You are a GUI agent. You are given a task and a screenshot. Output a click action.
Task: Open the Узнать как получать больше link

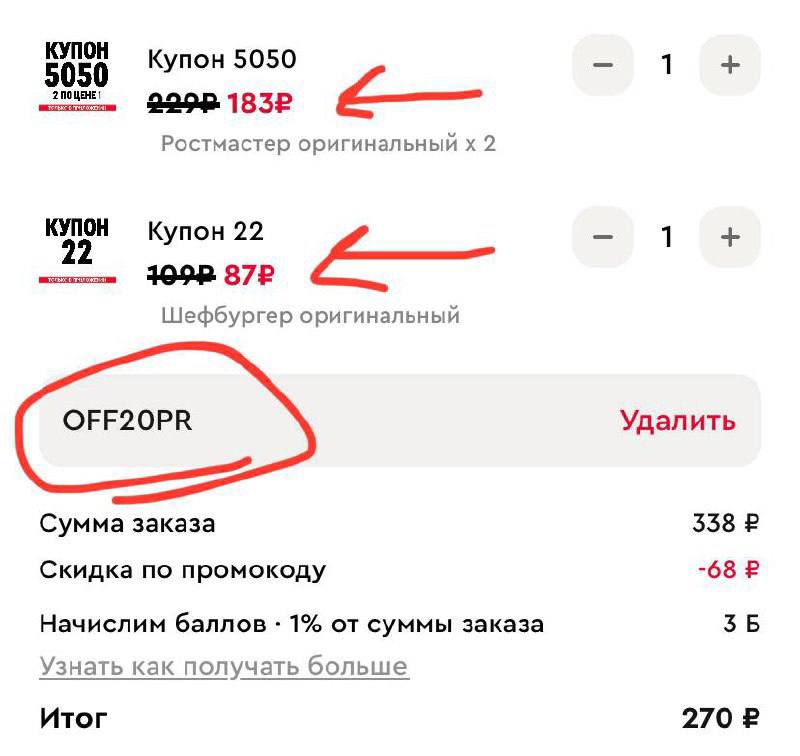point(224,666)
